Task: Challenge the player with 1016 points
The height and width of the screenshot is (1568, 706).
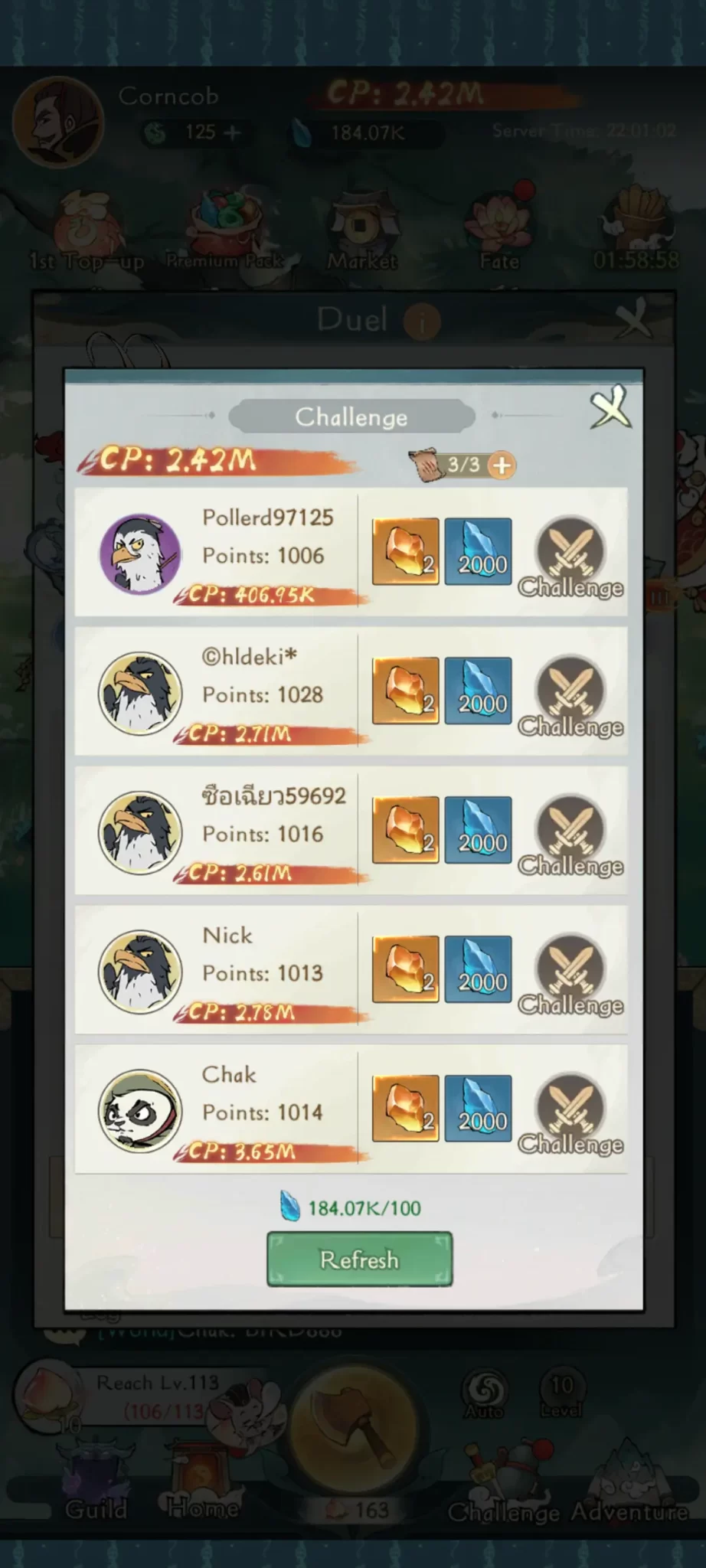Action: point(570,835)
